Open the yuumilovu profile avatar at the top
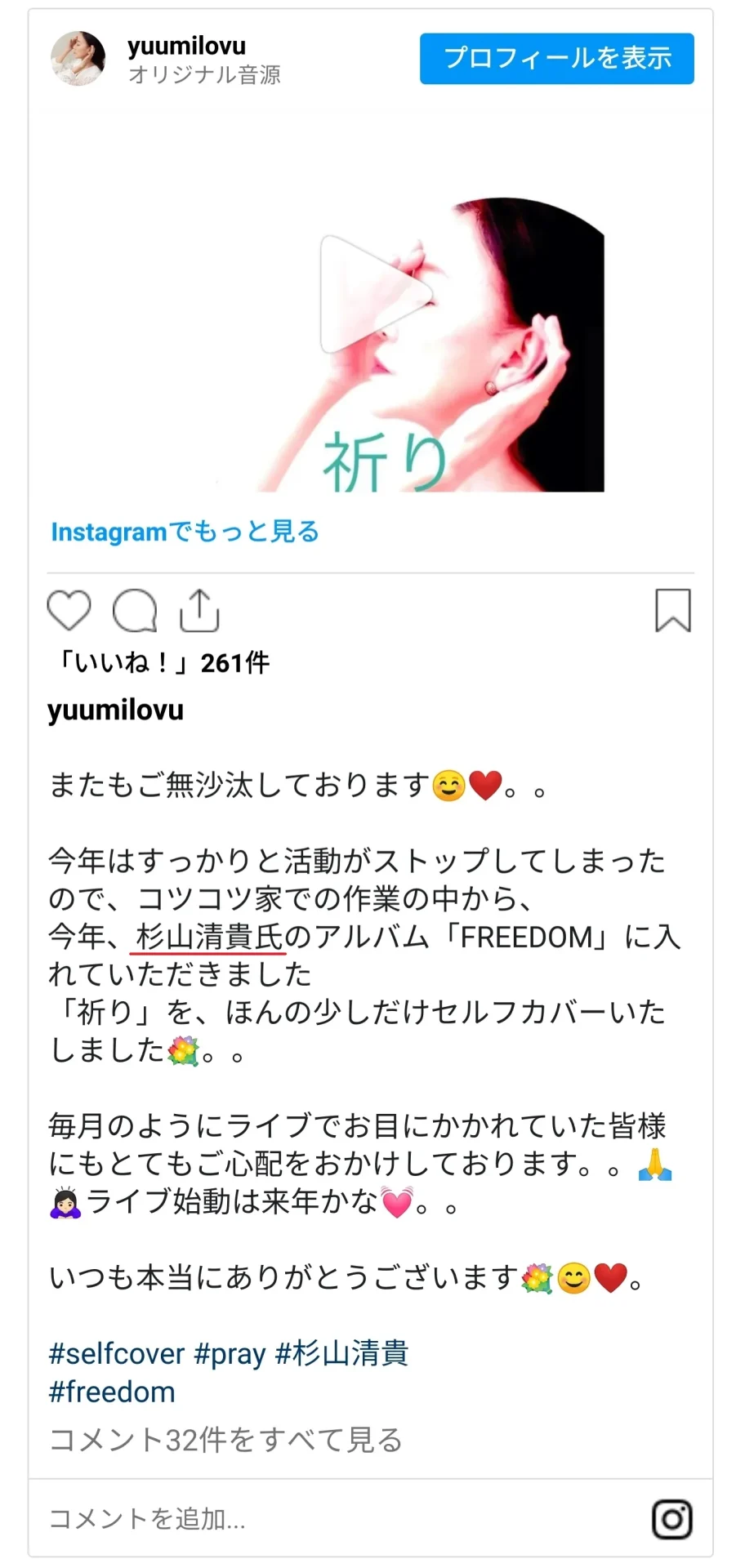The width and height of the screenshot is (745, 1568). tap(78, 59)
